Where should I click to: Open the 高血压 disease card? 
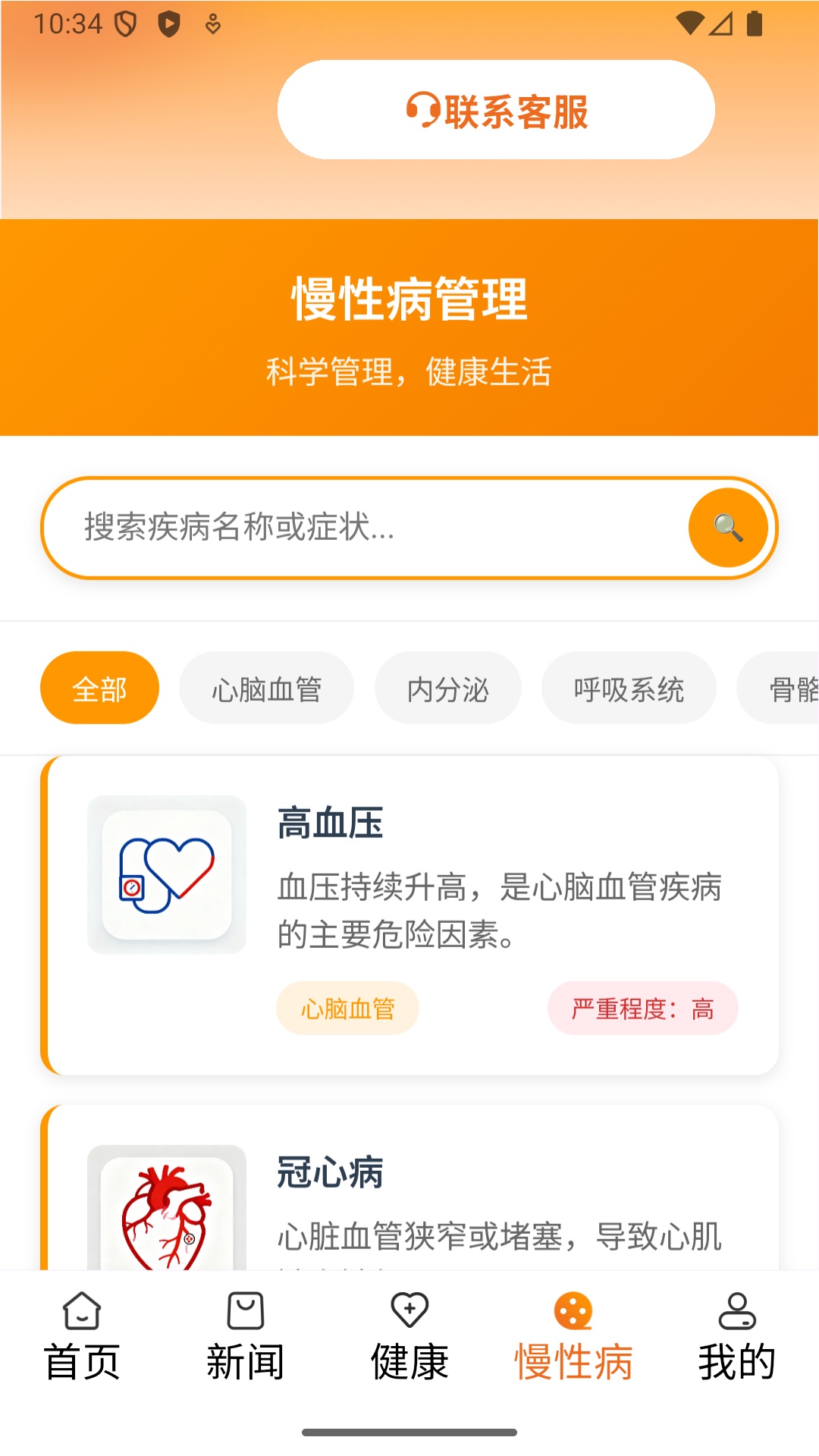409,906
